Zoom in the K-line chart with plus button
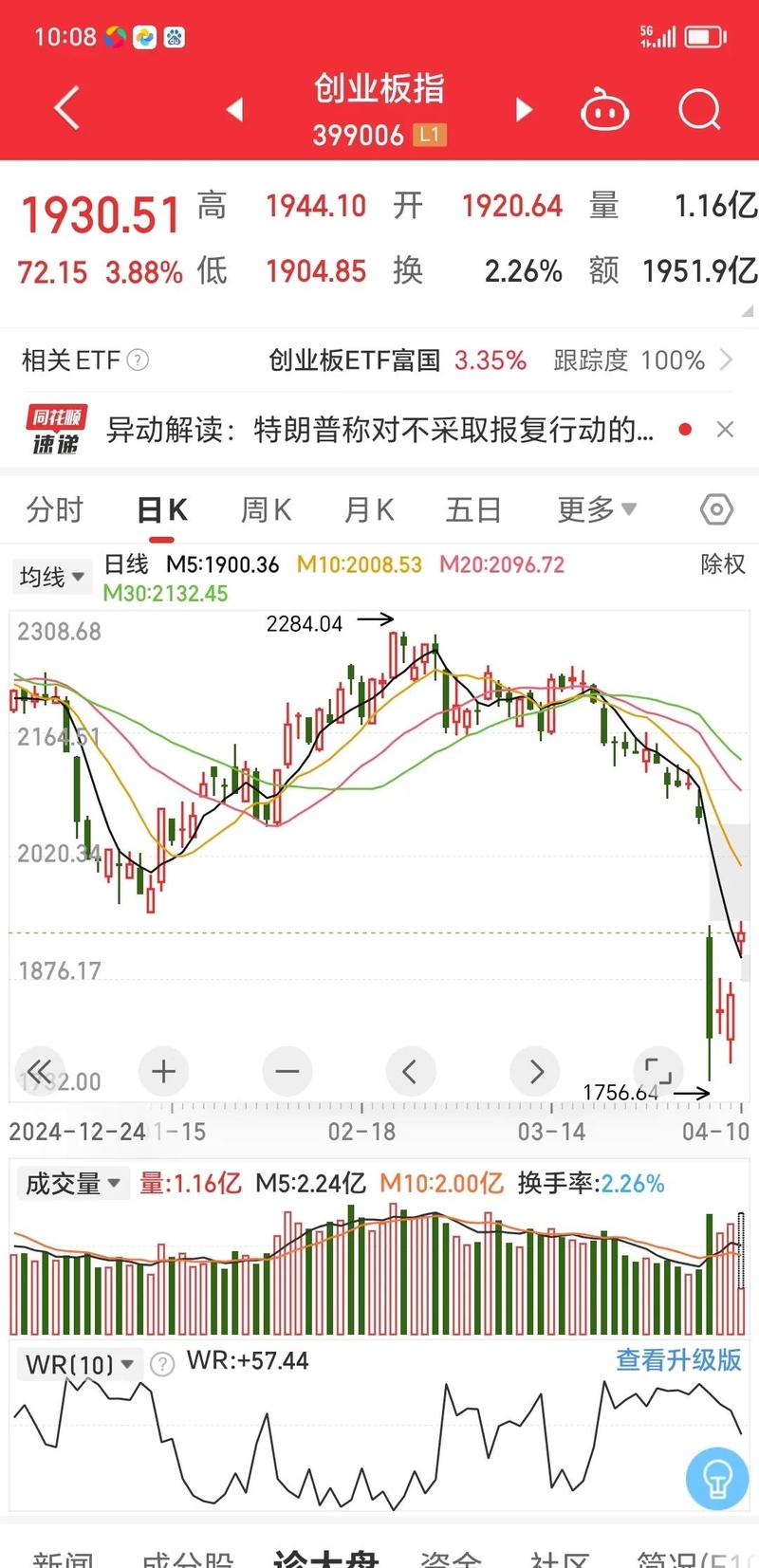The width and height of the screenshot is (759, 1568). click(x=163, y=1072)
